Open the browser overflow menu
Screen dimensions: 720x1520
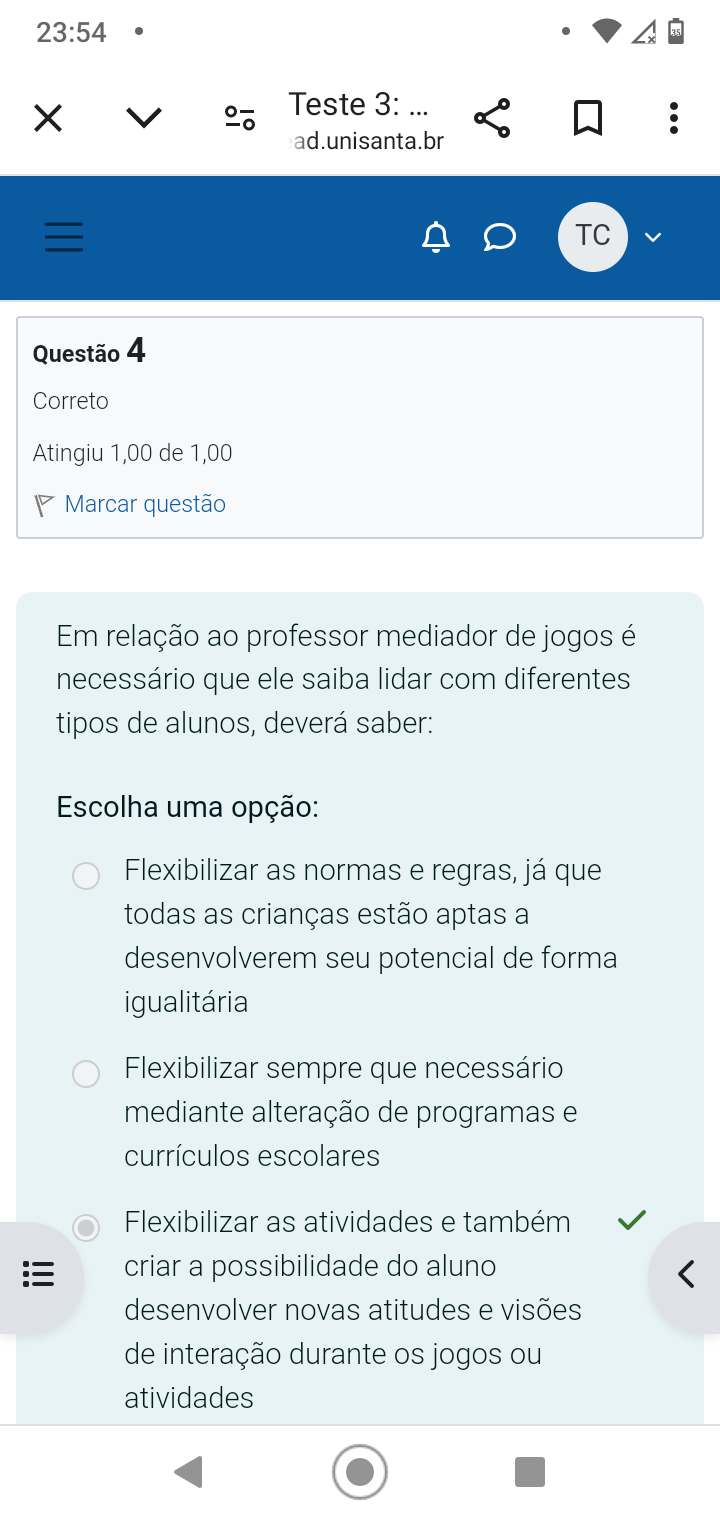674,119
